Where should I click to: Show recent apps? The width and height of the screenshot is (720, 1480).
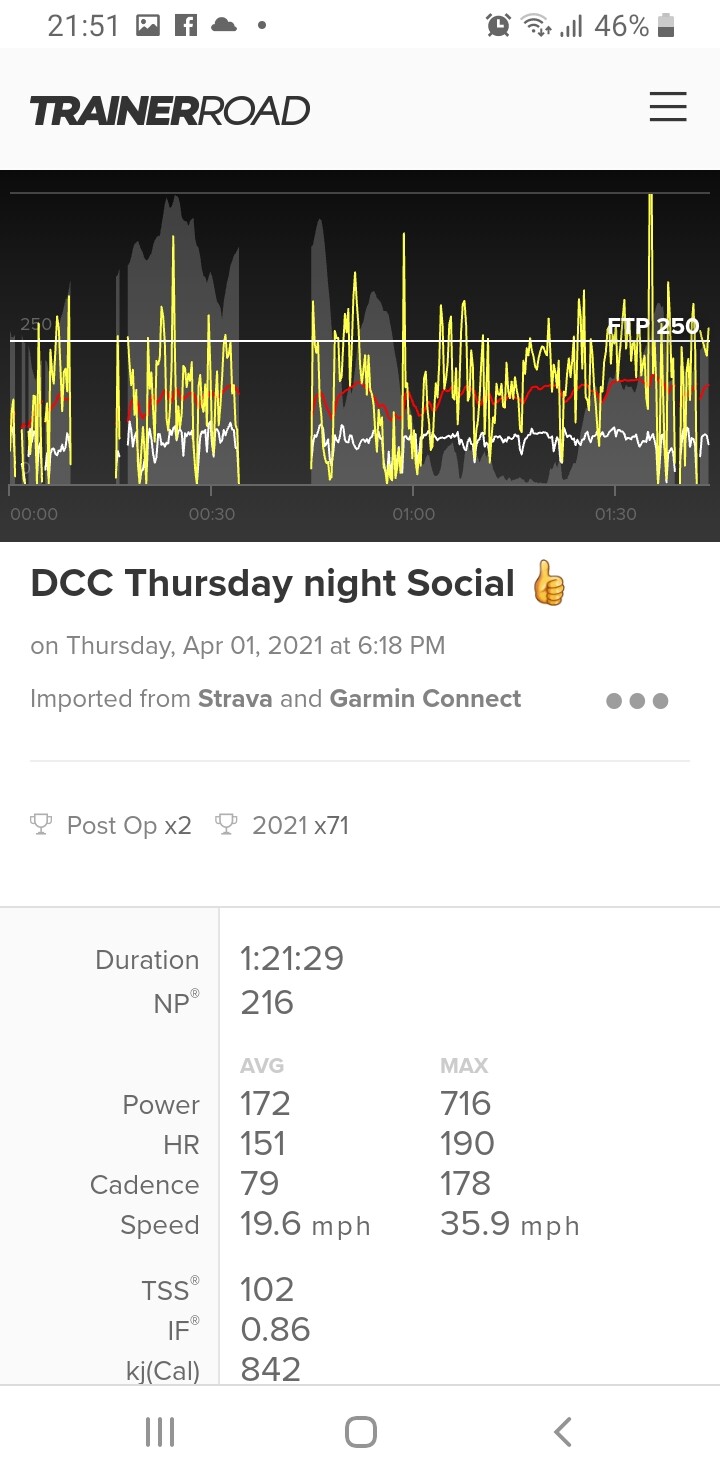tap(160, 1432)
